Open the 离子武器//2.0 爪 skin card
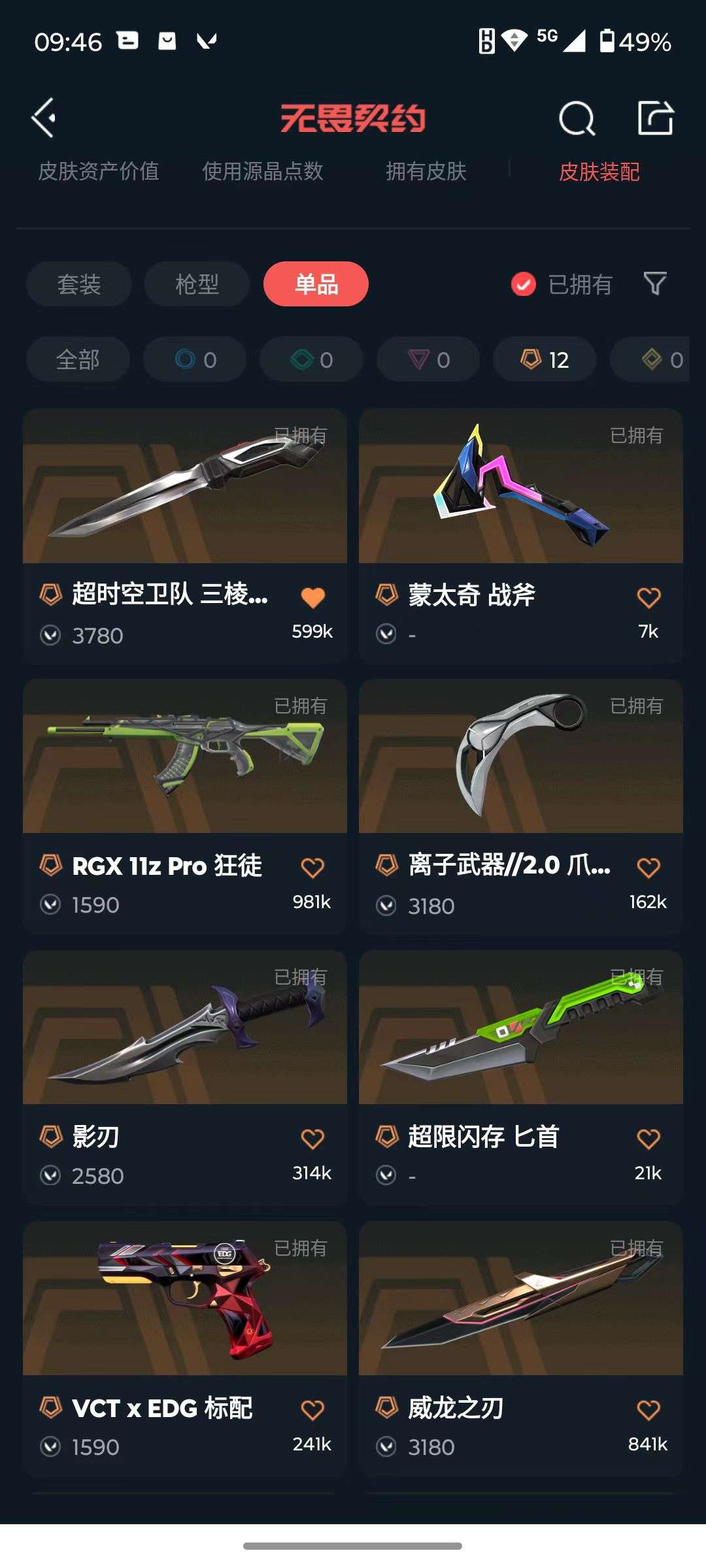 click(x=520, y=764)
